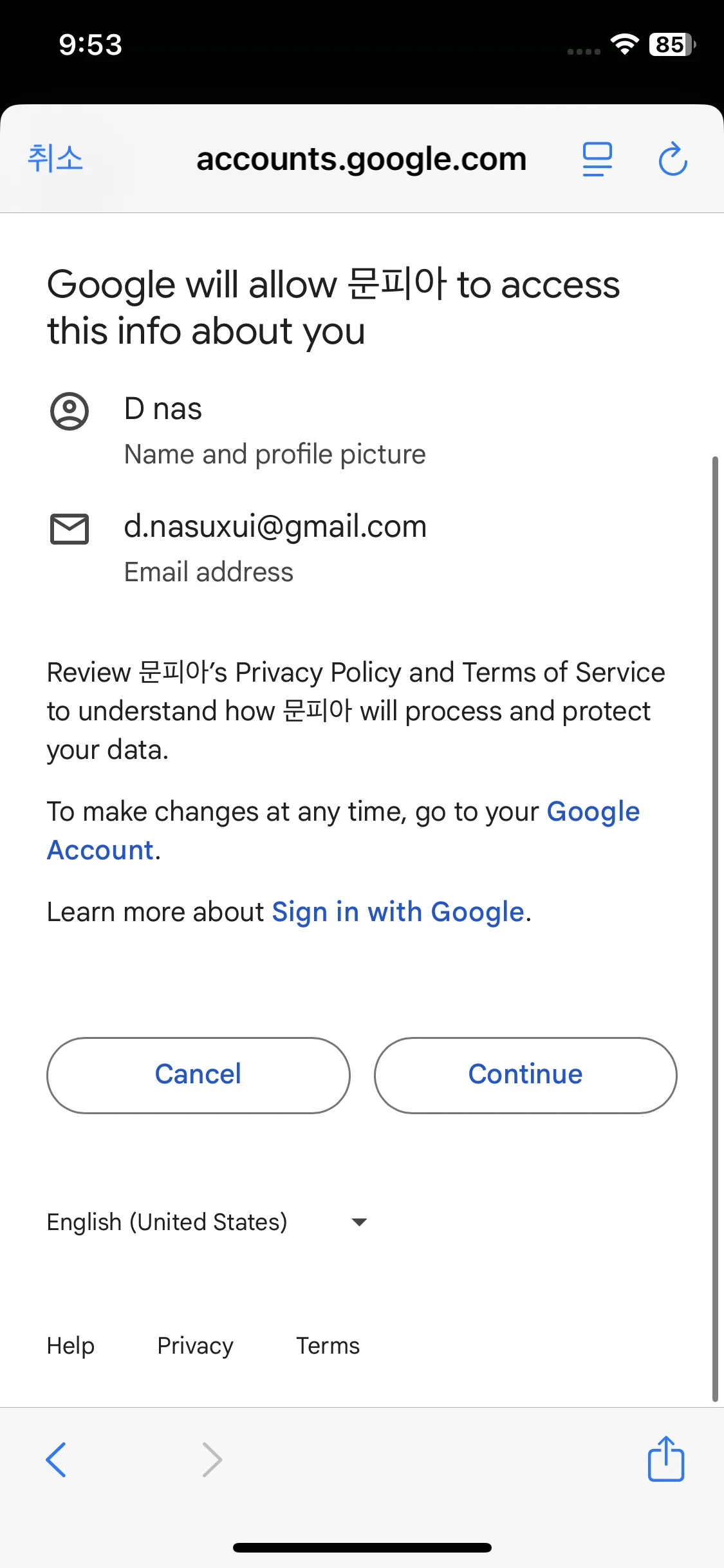Expand the English (United States) language dropdown

pos(206,1222)
